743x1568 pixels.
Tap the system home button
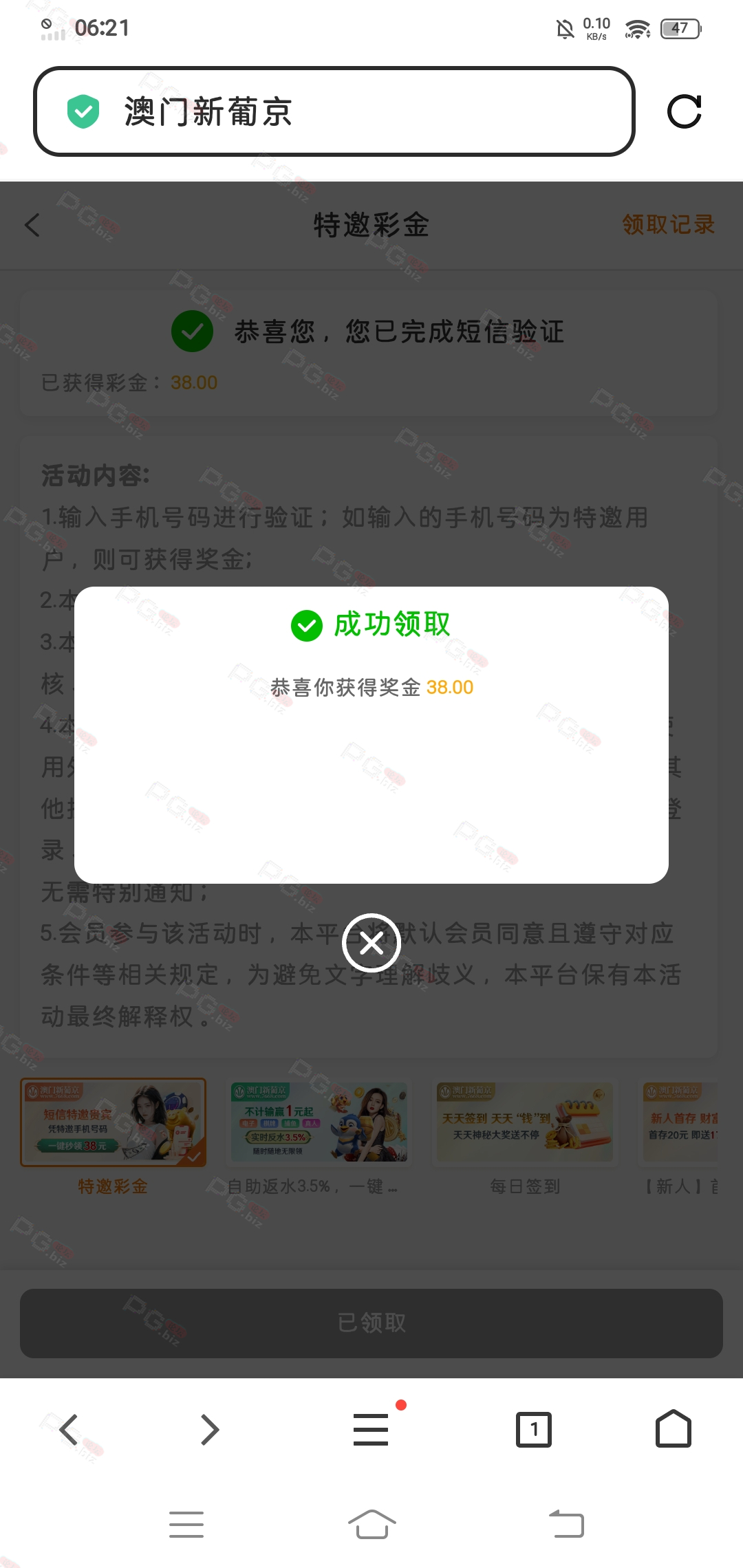click(x=371, y=1524)
